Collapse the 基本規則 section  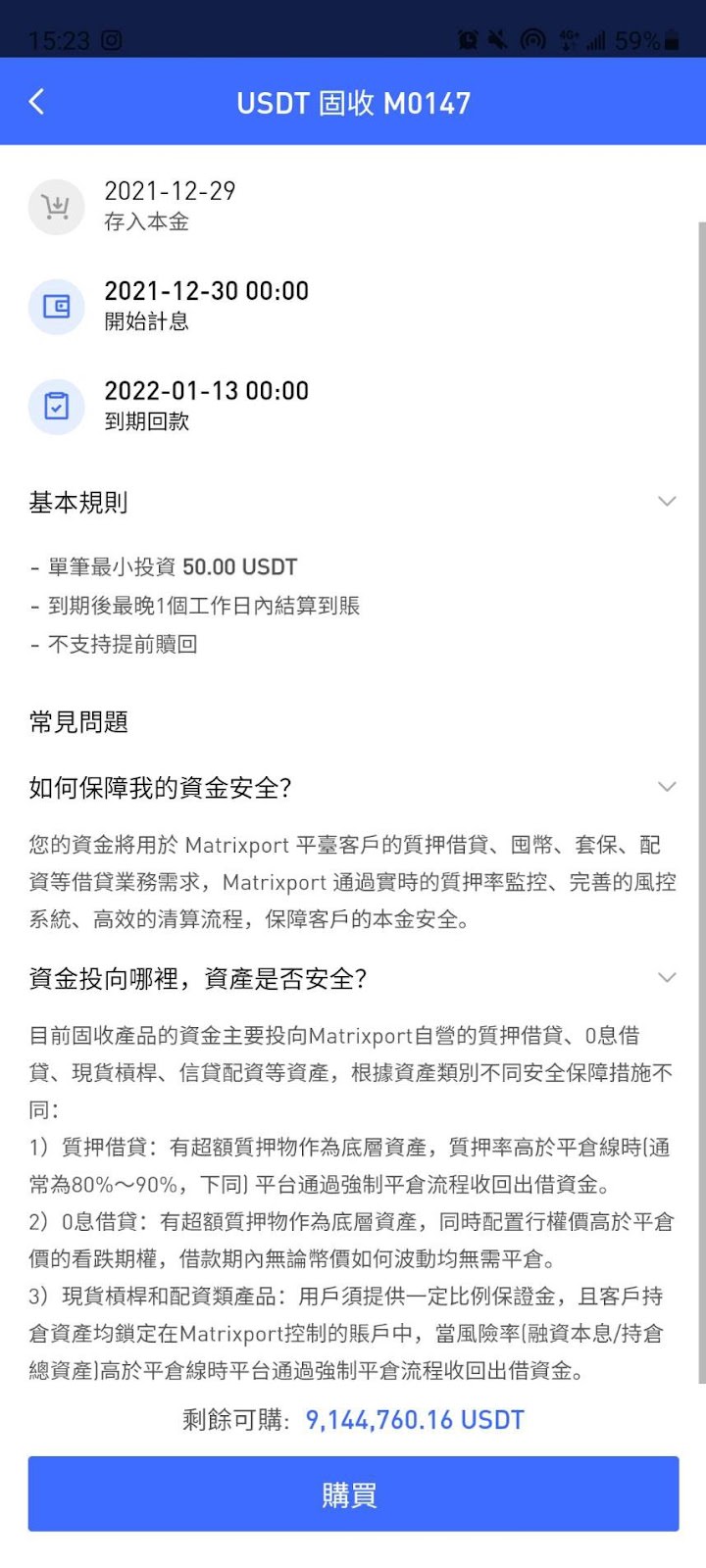coord(667,502)
